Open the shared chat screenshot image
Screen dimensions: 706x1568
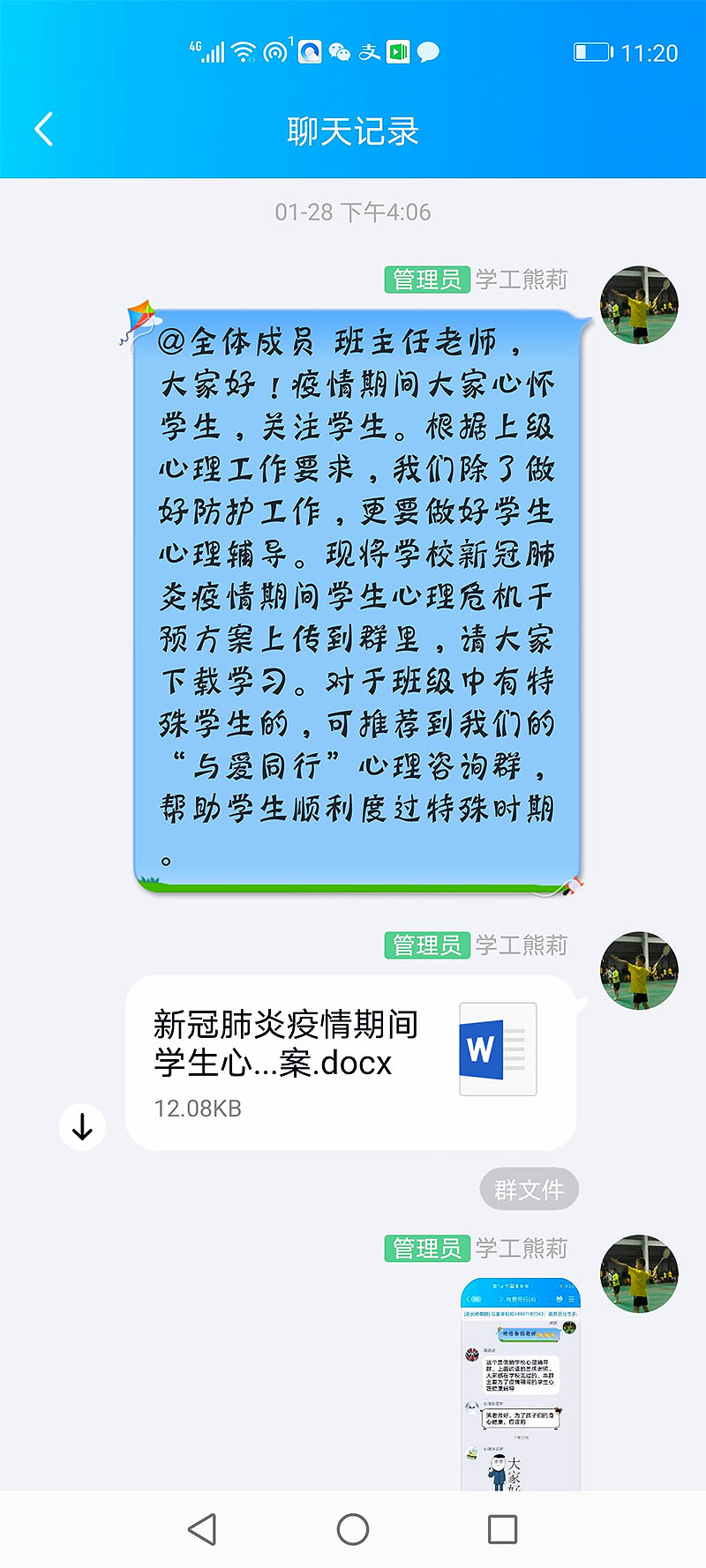click(520, 1383)
